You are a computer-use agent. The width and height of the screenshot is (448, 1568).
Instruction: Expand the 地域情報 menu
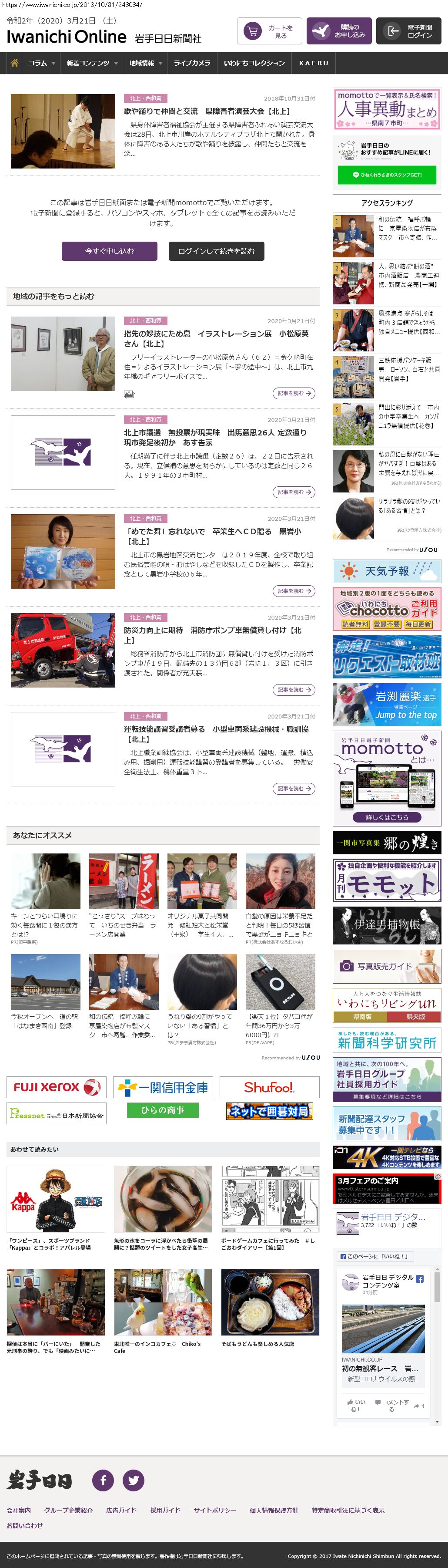(145, 63)
